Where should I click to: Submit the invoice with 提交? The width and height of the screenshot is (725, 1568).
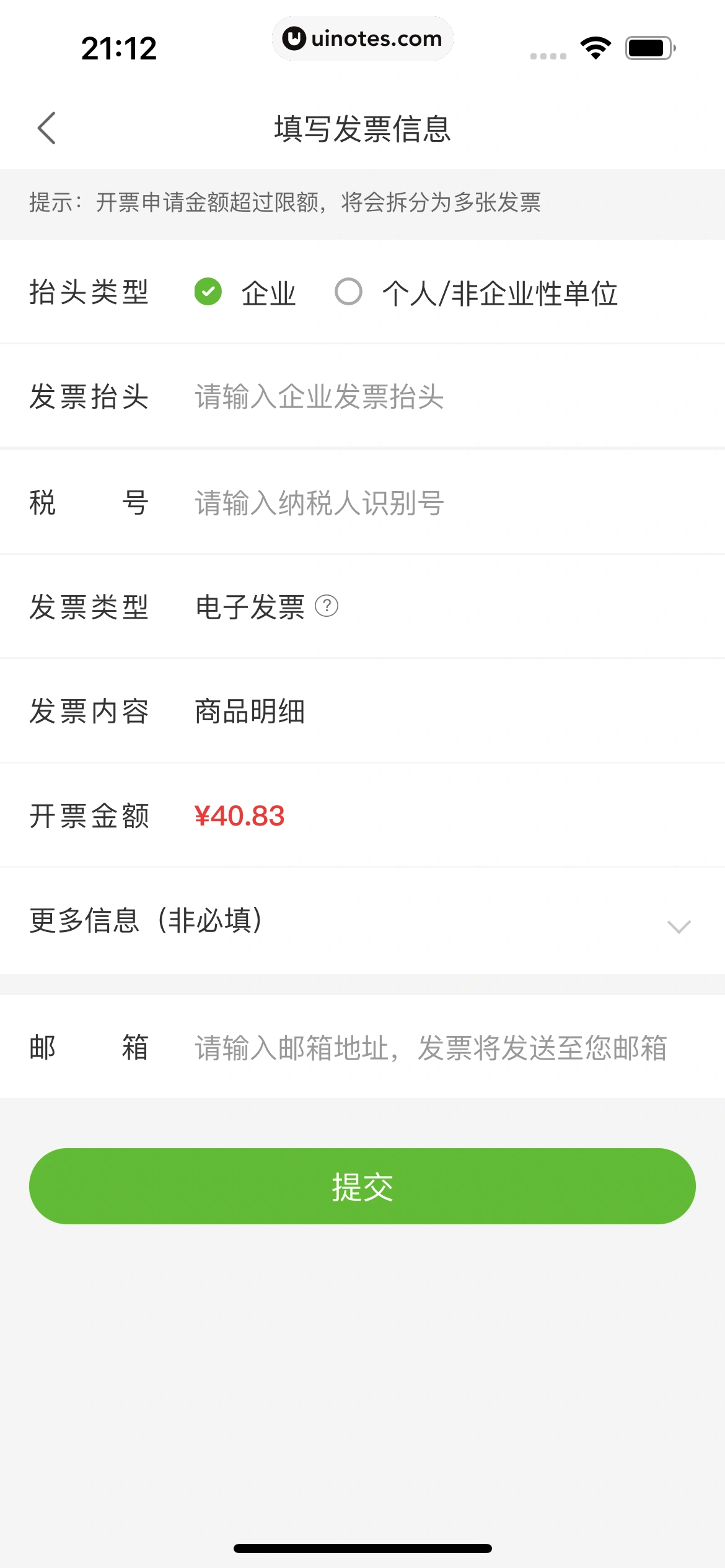[362, 1186]
